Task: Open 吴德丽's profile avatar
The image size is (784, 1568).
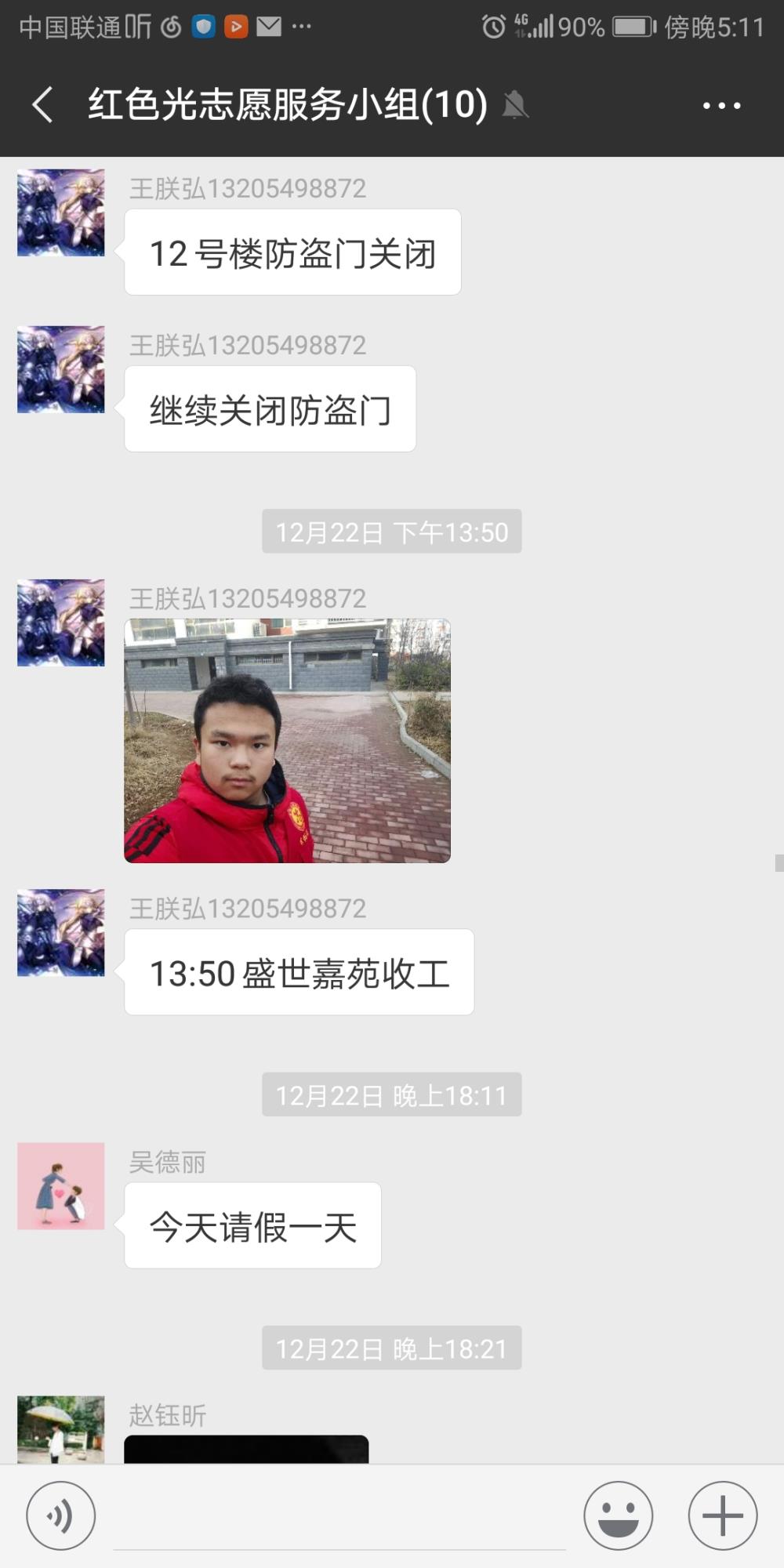Action: tap(61, 1186)
